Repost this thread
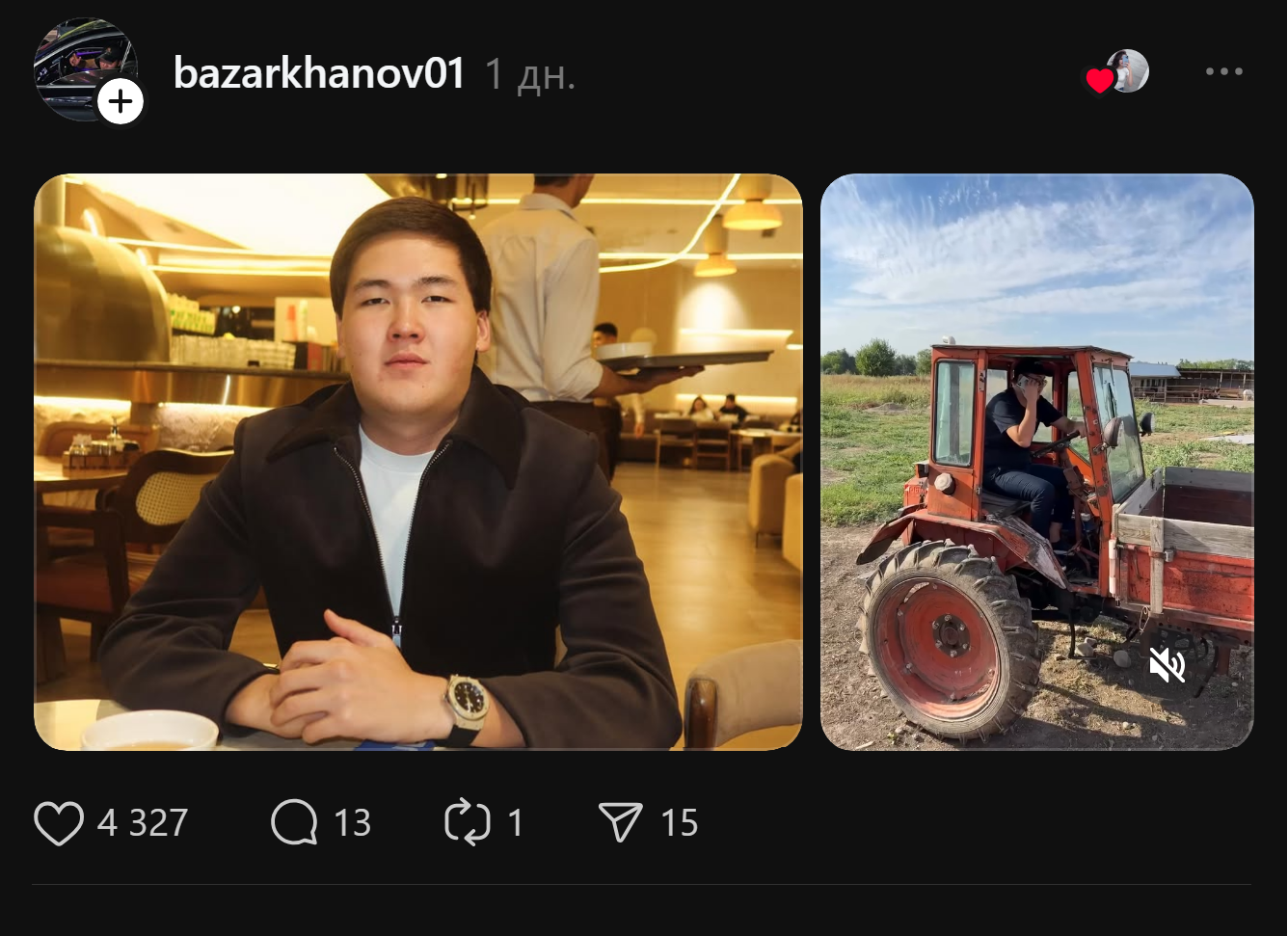The width and height of the screenshot is (1288, 936). [x=468, y=823]
